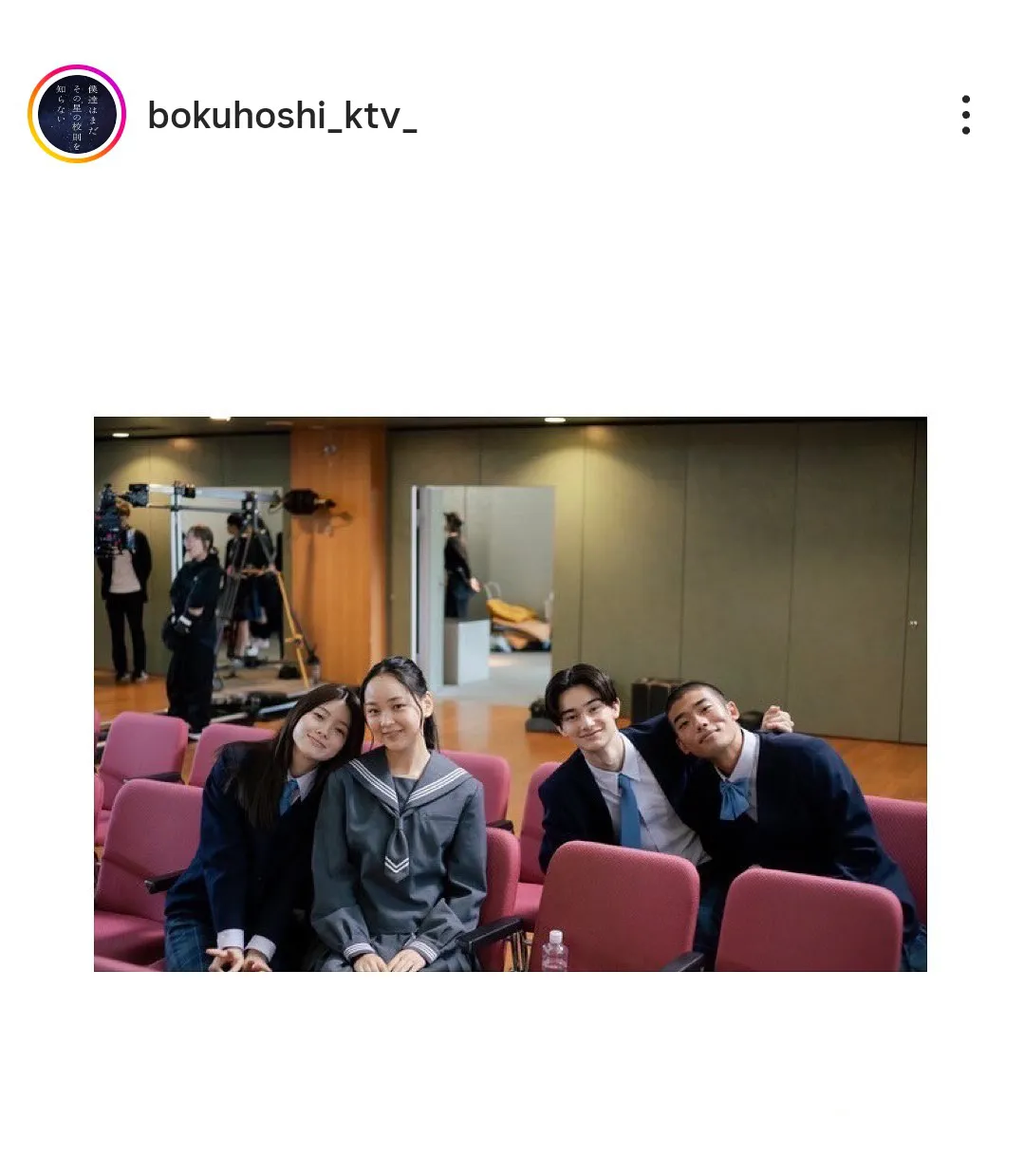
Task: View bokuhoshi_ktv_ story from the profile picture
Action: 77,114
